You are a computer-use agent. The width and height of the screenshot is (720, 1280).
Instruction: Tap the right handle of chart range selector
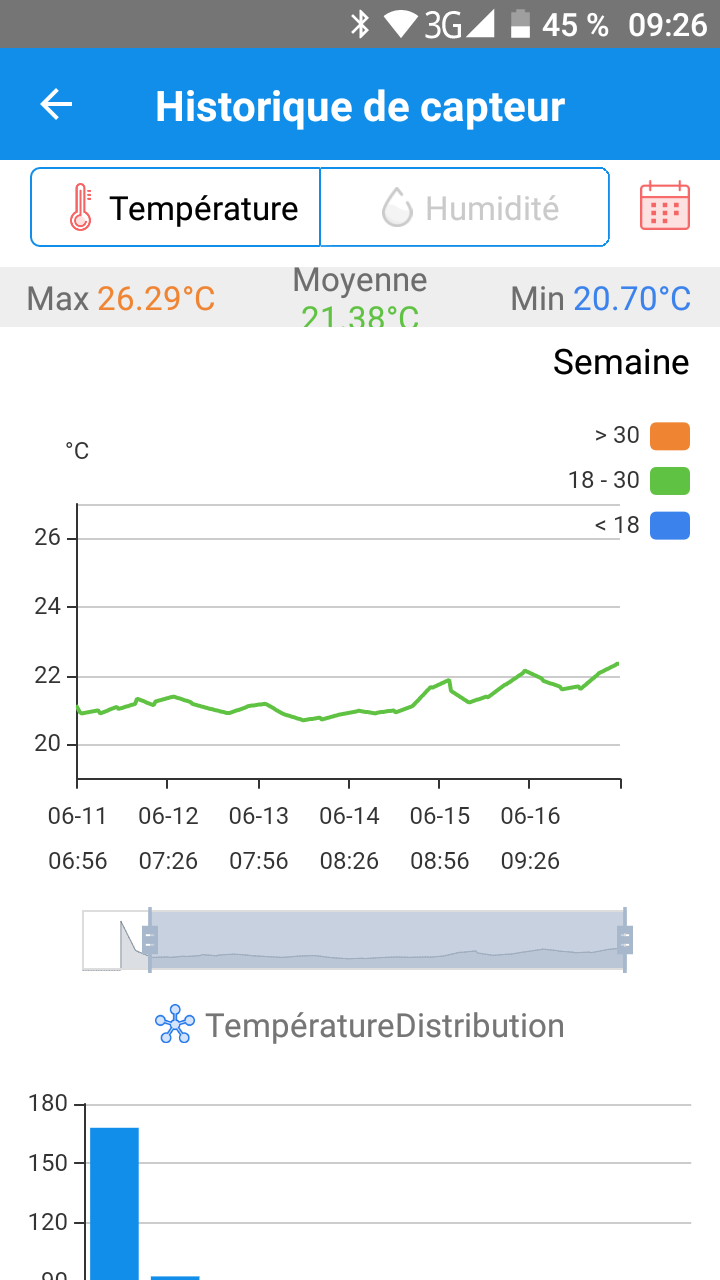pos(626,940)
